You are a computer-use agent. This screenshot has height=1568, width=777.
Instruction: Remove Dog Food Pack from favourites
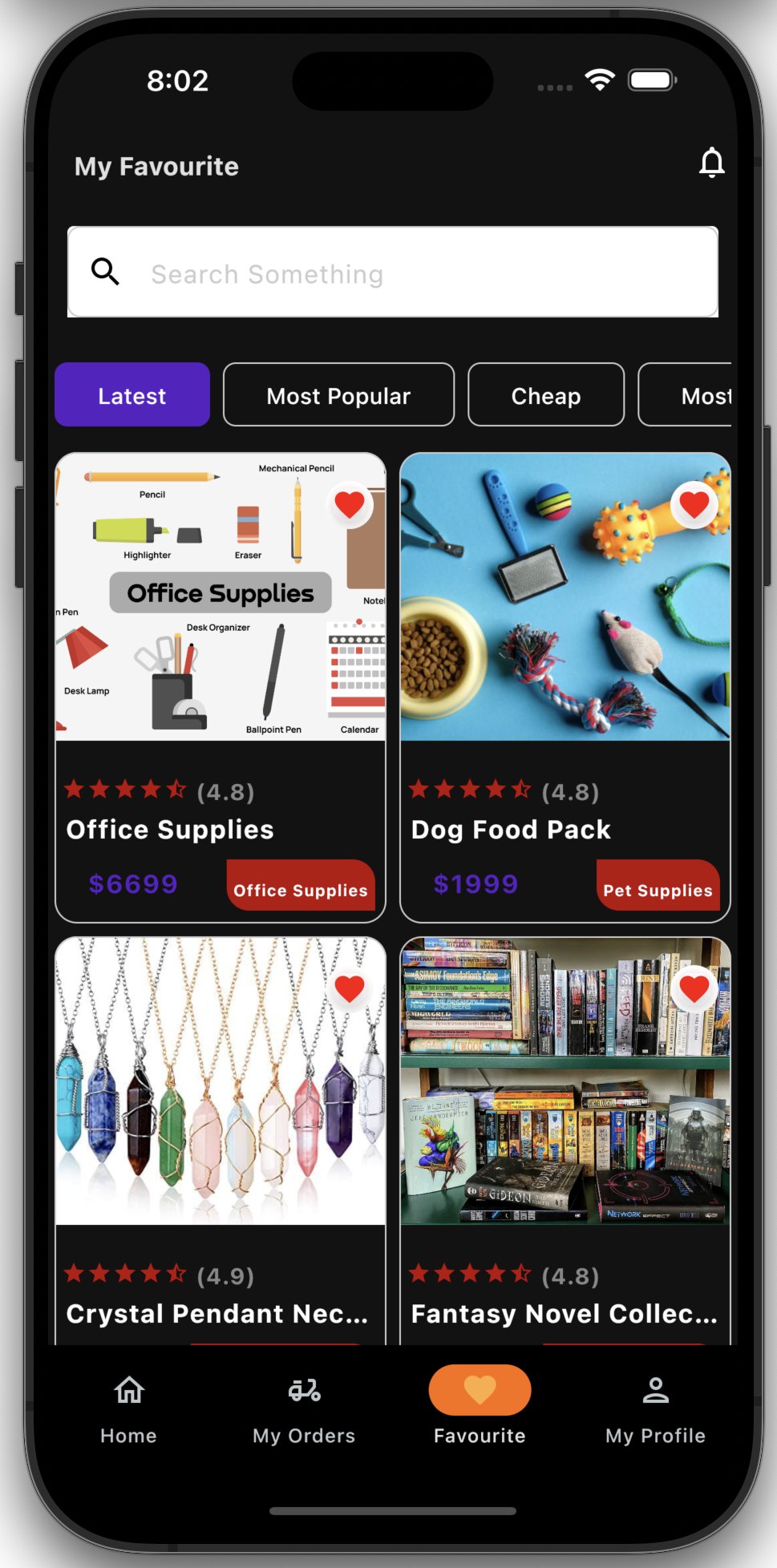click(694, 505)
